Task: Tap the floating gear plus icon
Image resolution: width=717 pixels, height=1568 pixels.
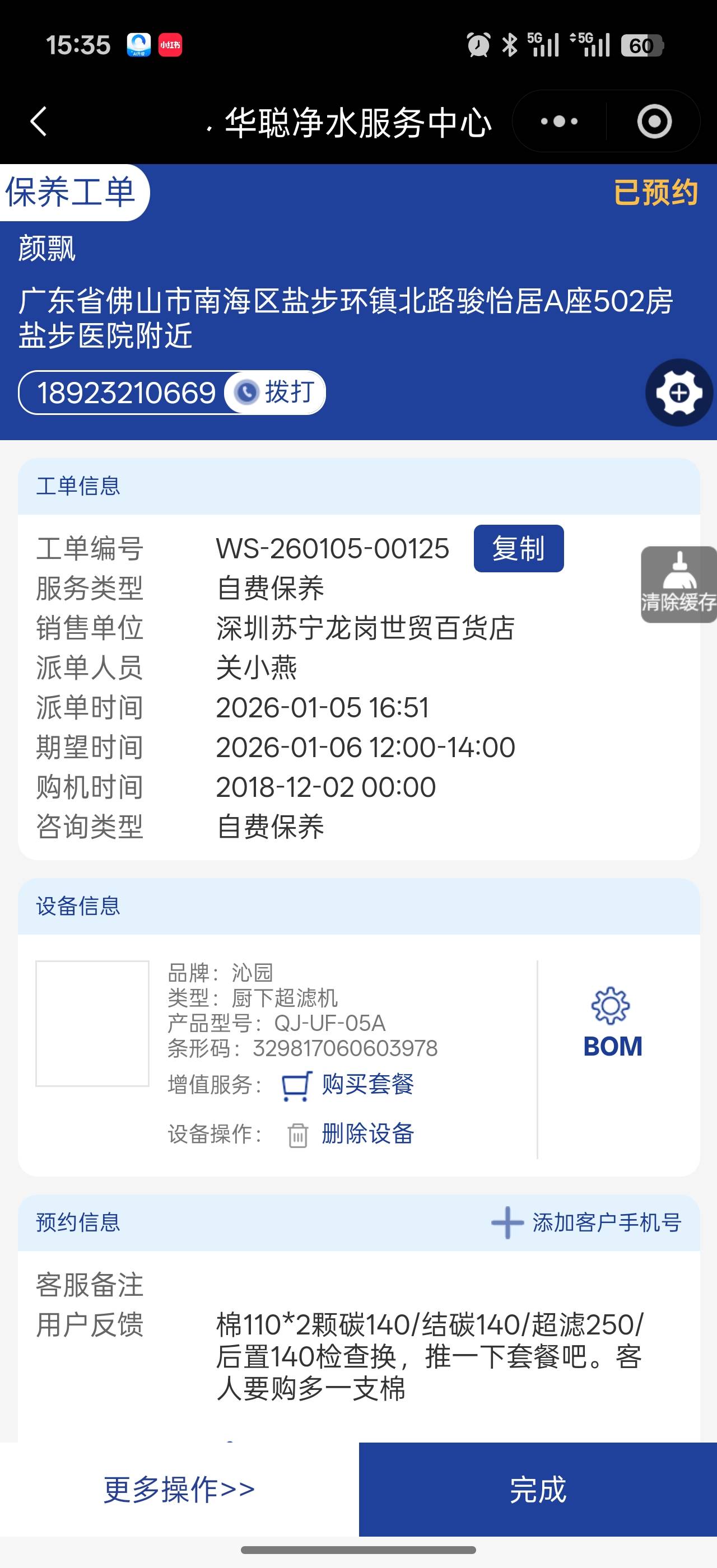Action: 678,393
